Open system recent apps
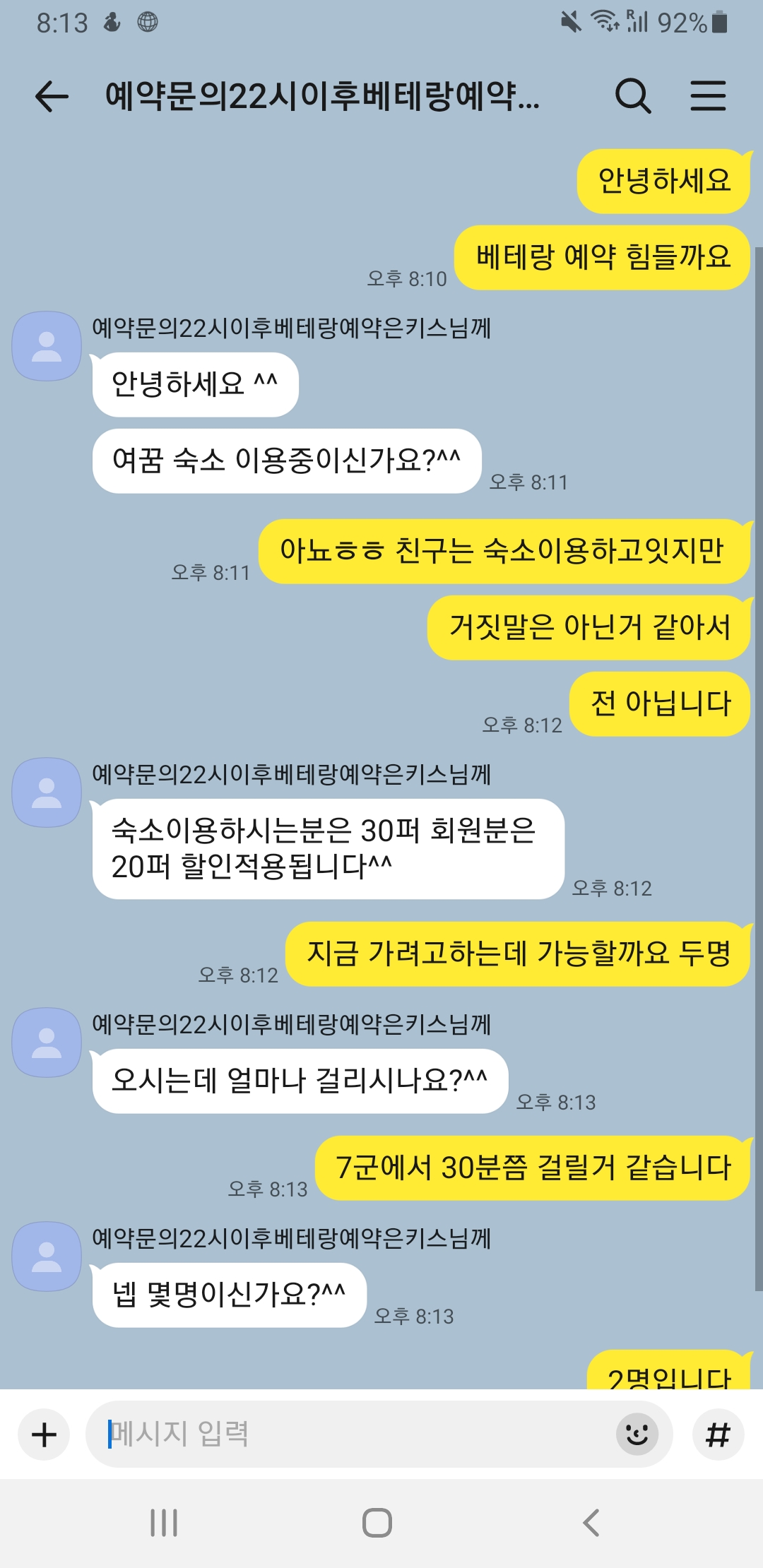Screen dimensions: 763x1568 click(x=164, y=1523)
